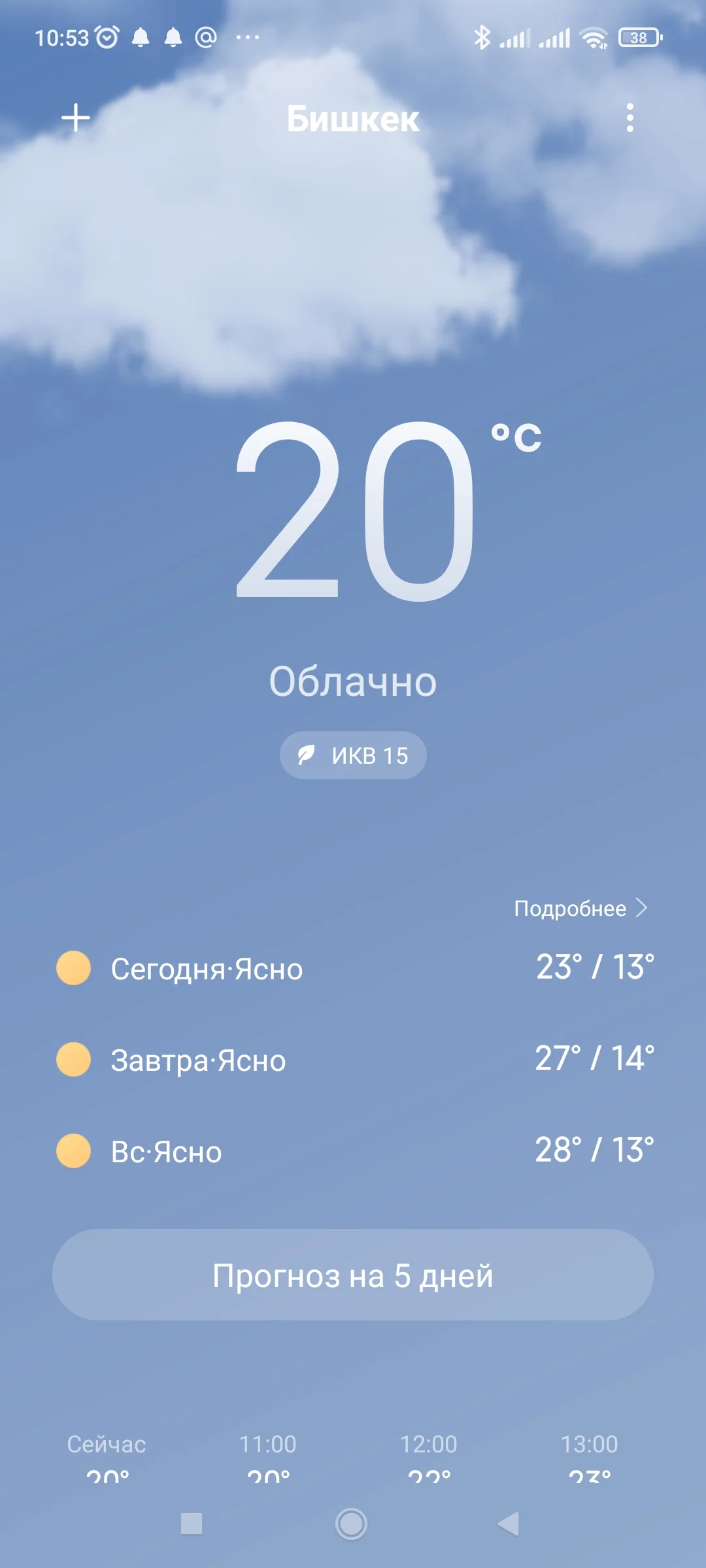Tap the leaf icon inside the air quality badge
The image size is (706, 1568).
click(x=307, y=755)
